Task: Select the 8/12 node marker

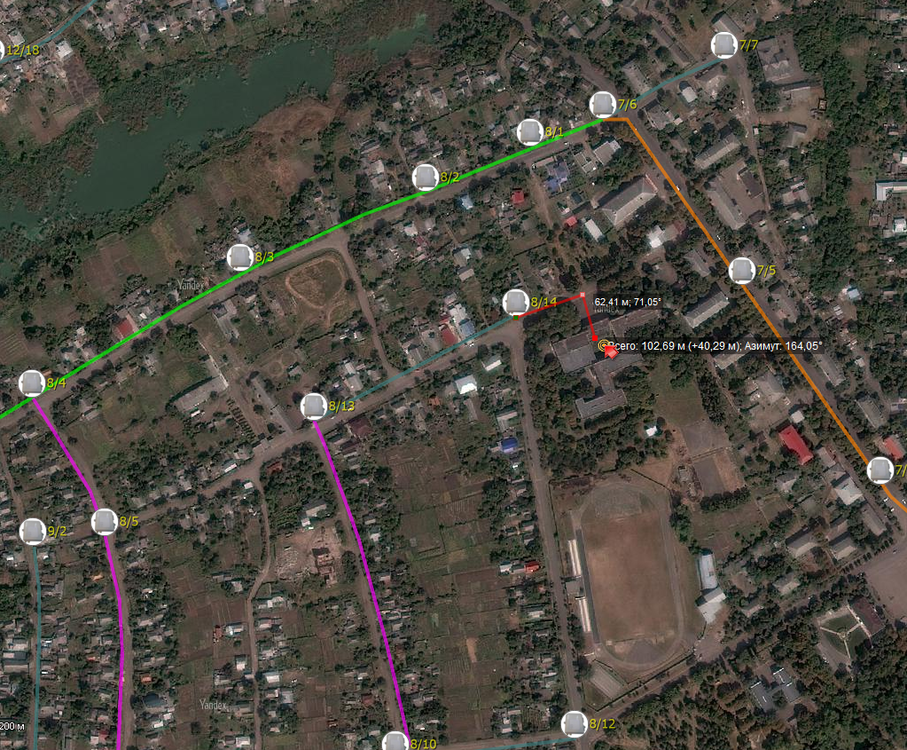Action: [x=574, y=724]
